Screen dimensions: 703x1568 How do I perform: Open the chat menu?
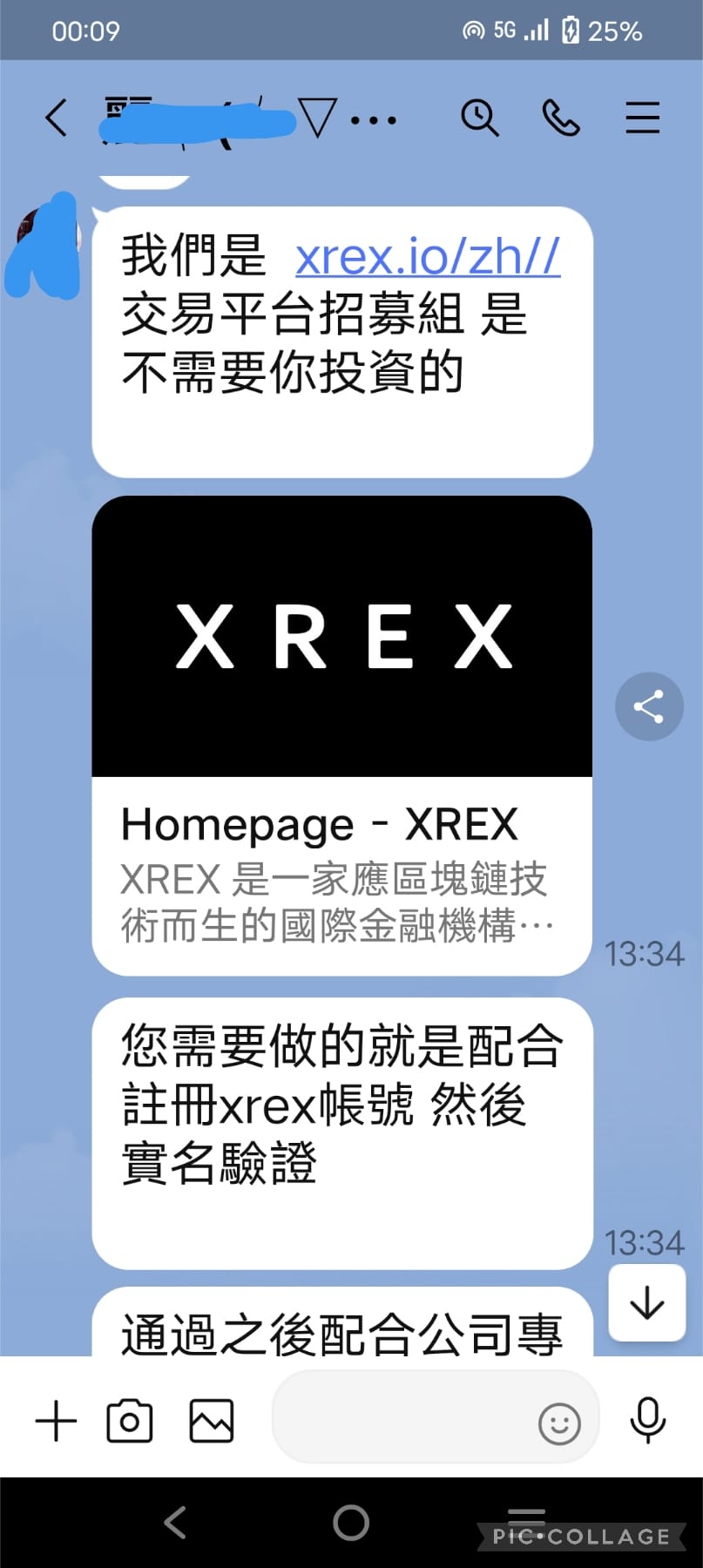642,118
